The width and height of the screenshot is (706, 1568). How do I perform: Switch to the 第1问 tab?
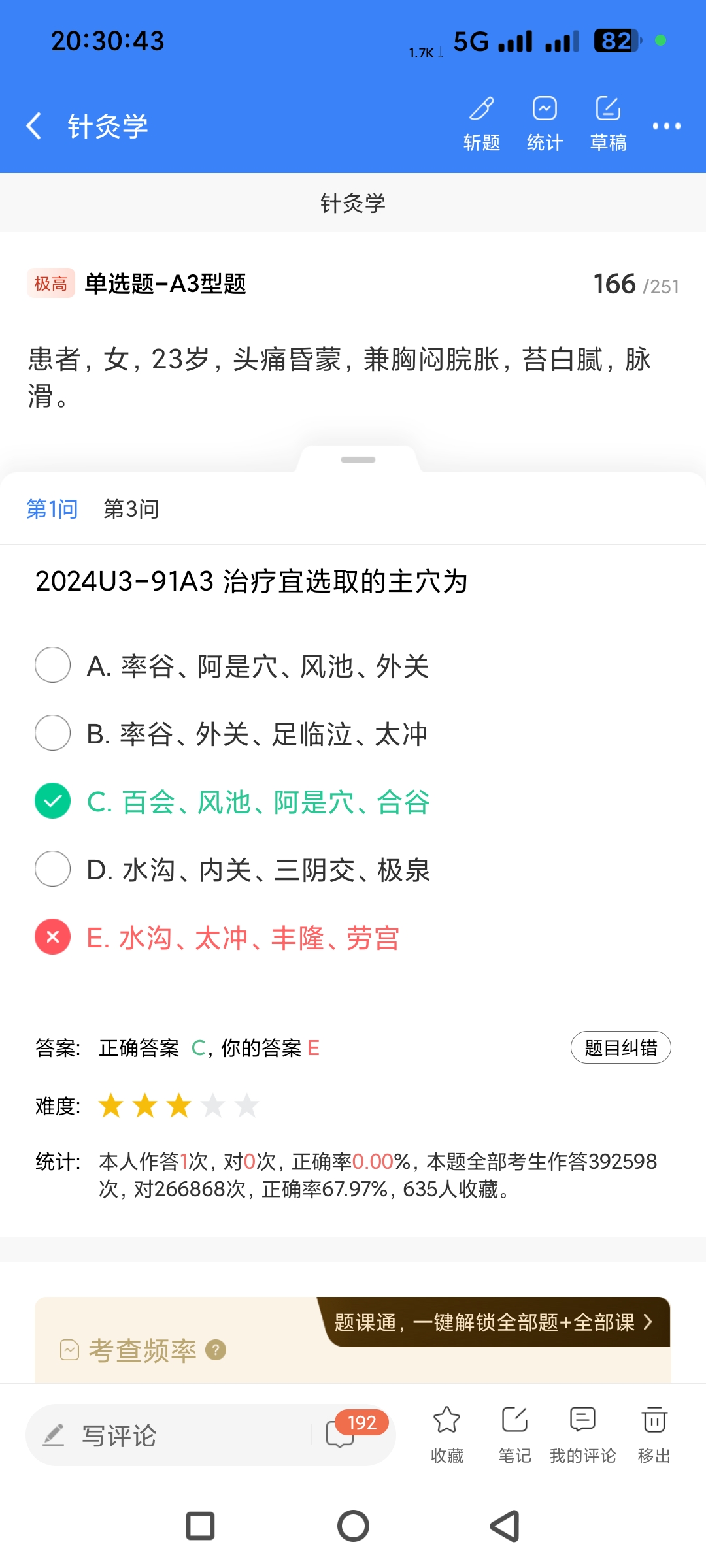pos(52,509)
